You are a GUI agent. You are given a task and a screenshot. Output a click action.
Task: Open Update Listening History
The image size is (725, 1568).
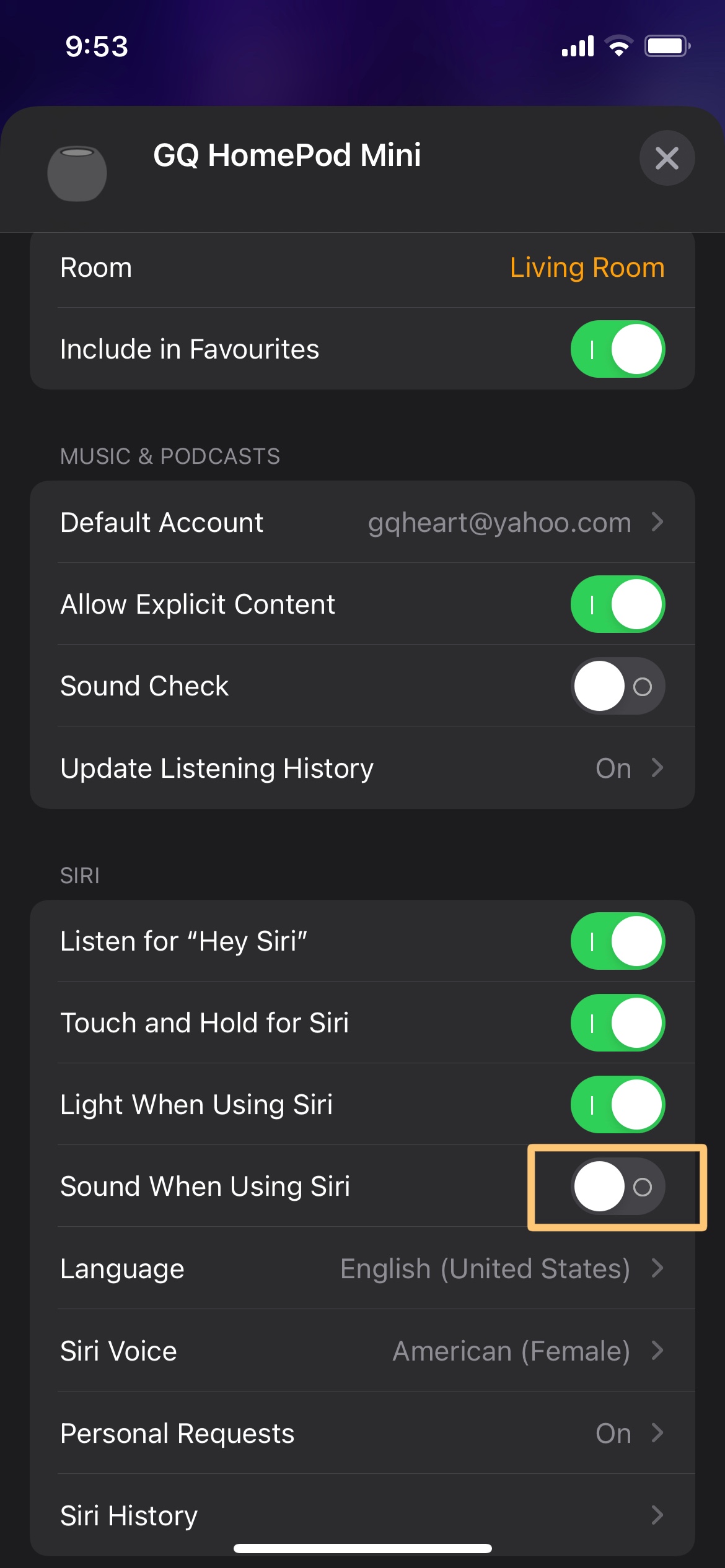(x=362, y=769)
